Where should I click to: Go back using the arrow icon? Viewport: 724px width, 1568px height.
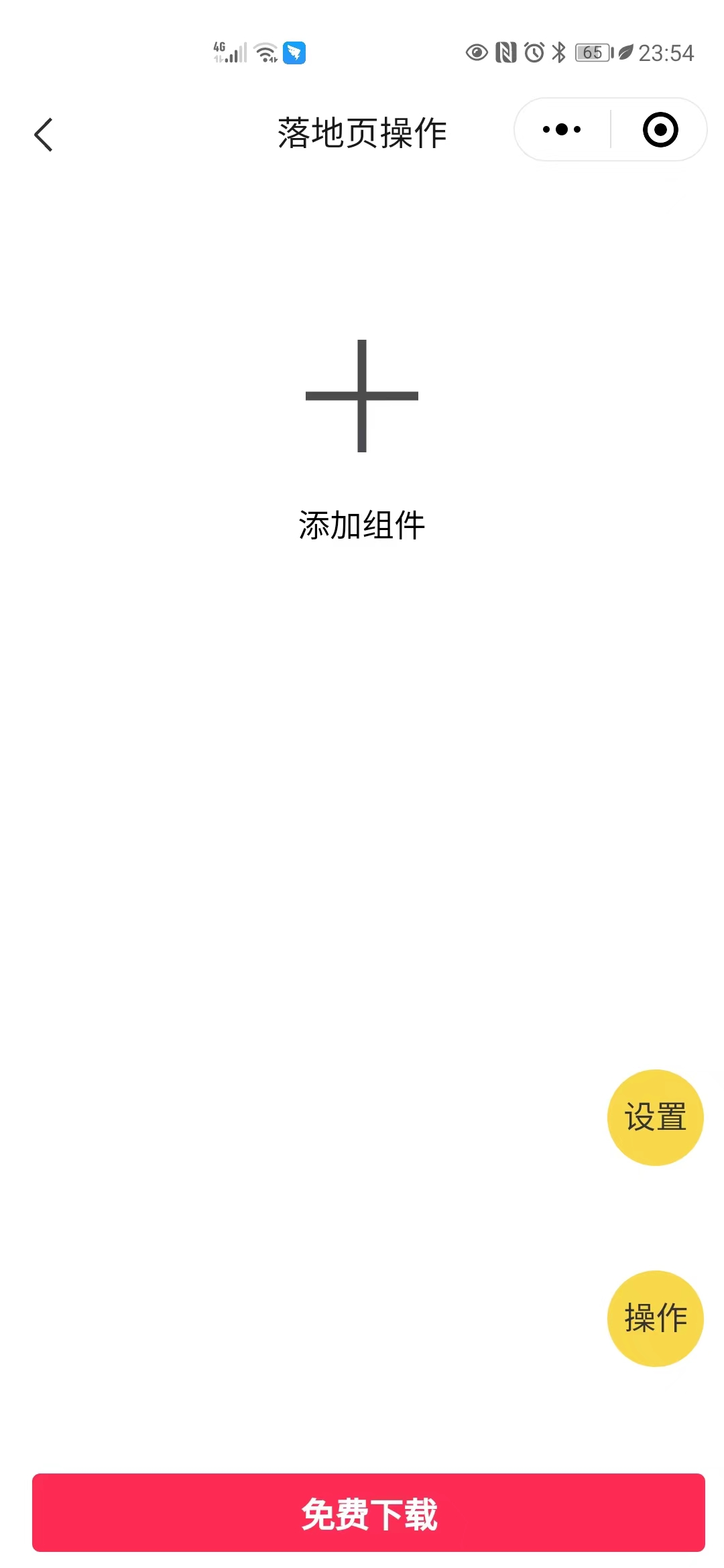(44, 135)
